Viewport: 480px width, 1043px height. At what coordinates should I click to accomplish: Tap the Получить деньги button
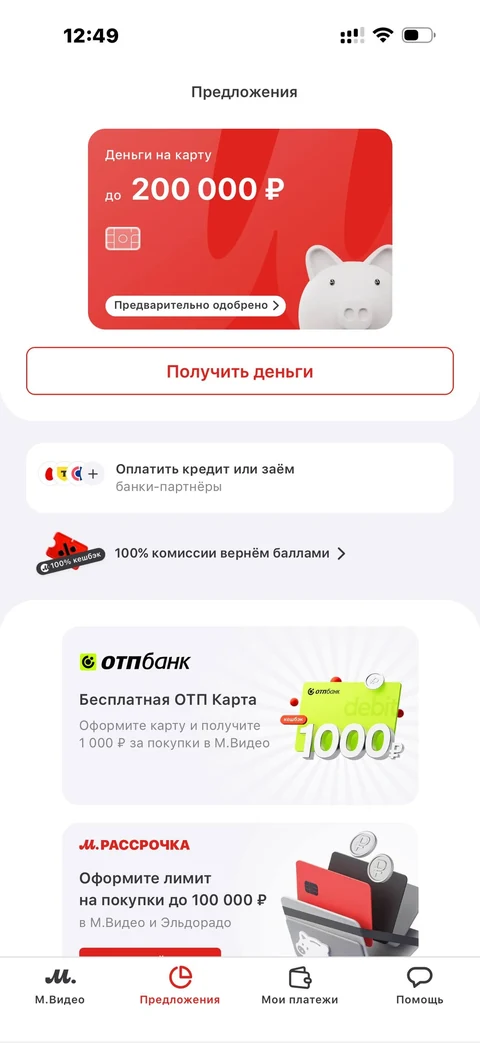click(x=240, y=371)
